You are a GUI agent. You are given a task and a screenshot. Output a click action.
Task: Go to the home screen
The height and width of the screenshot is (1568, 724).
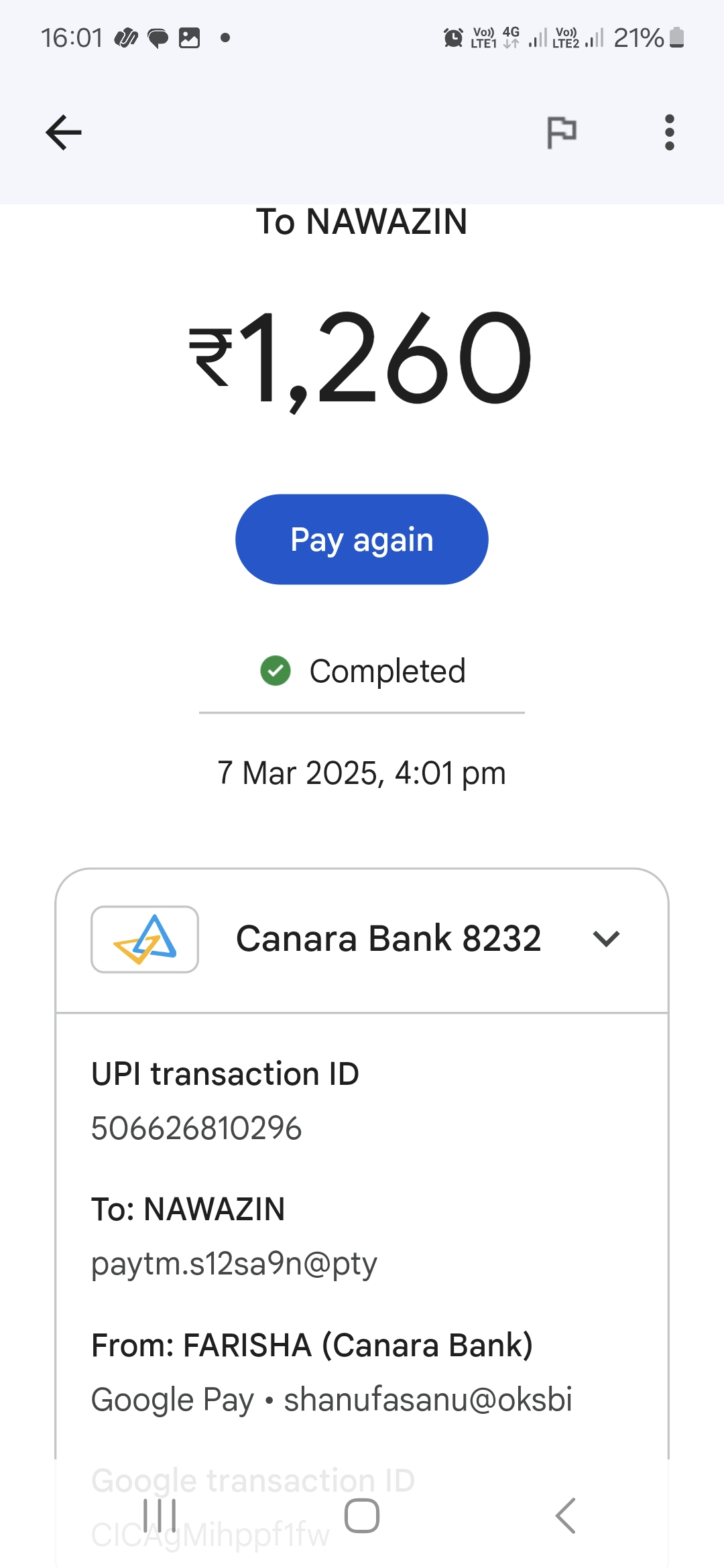coord(362,1516)
